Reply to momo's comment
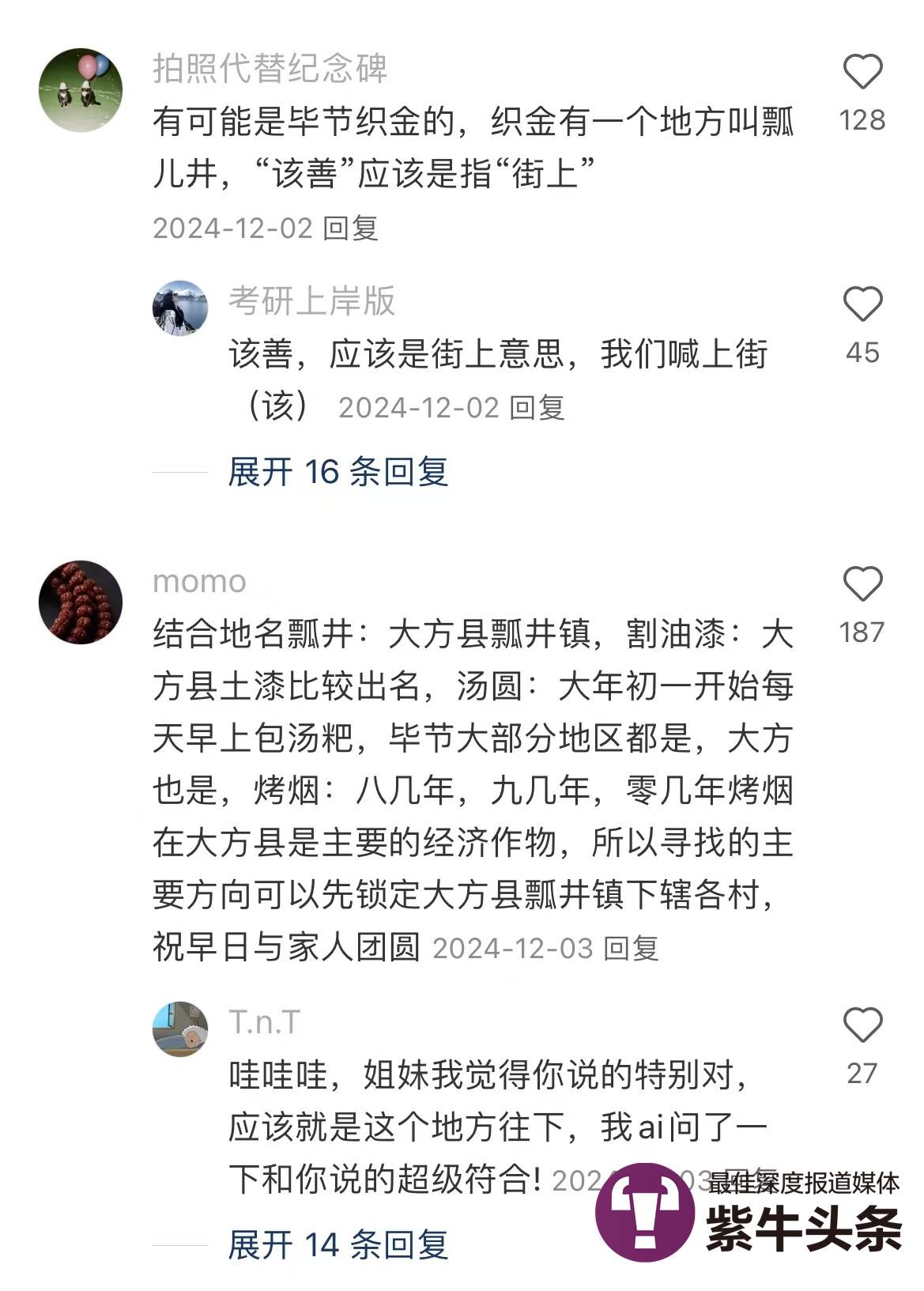This screenshot has width=924, height=1291. click(x=631, y=948)
